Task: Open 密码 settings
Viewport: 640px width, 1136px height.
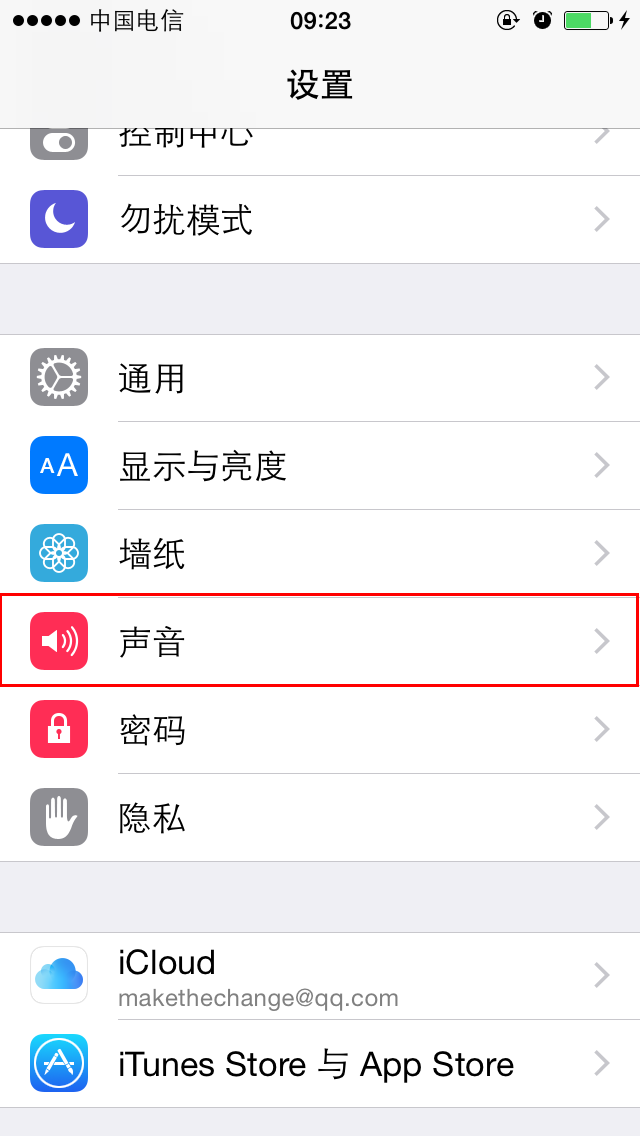Action: pyautogui.click(x=320, y=730)
